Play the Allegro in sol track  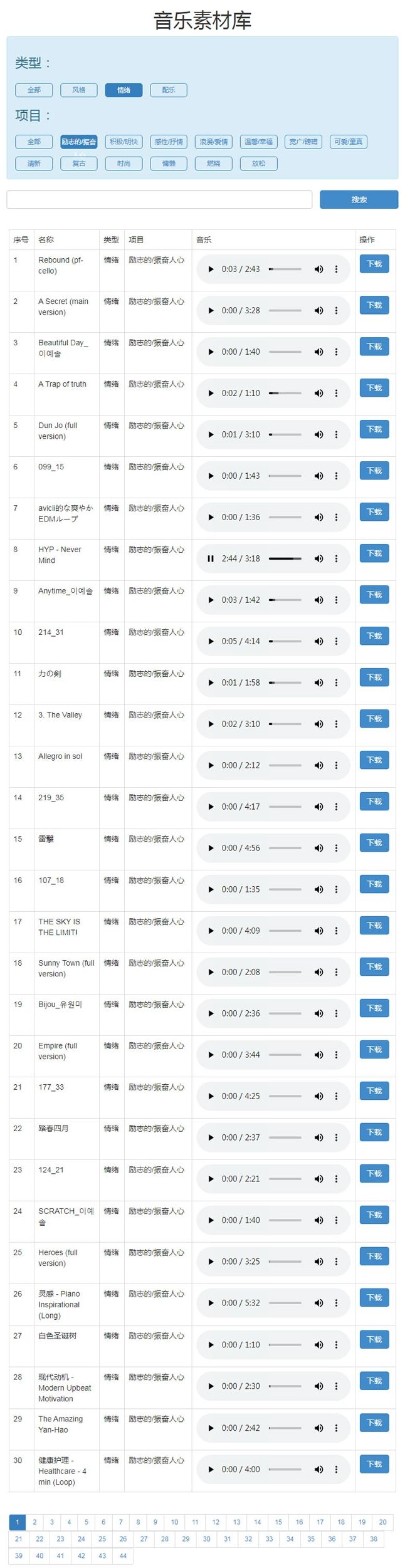coord(211,766)
